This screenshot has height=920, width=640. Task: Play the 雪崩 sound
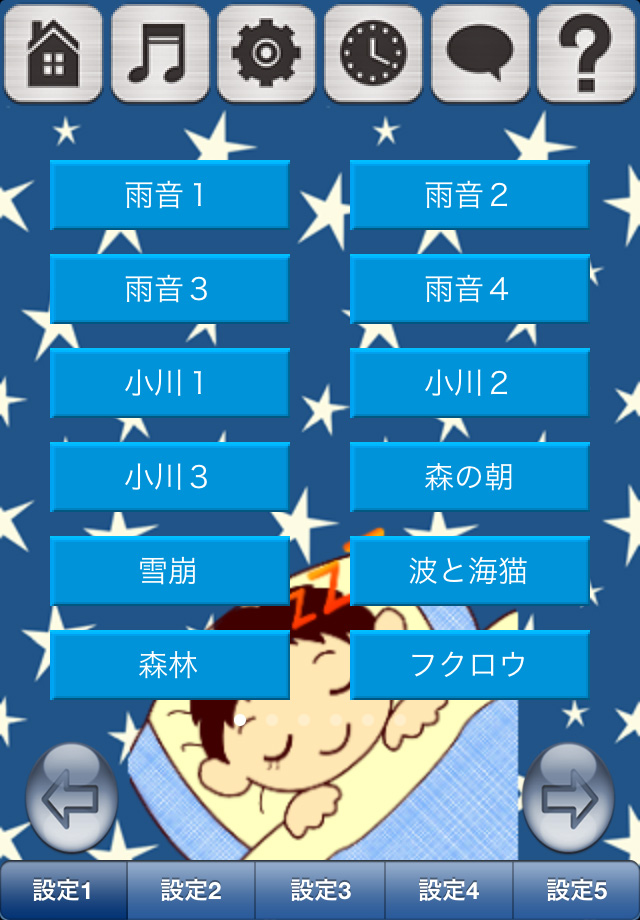click(169, 571)
